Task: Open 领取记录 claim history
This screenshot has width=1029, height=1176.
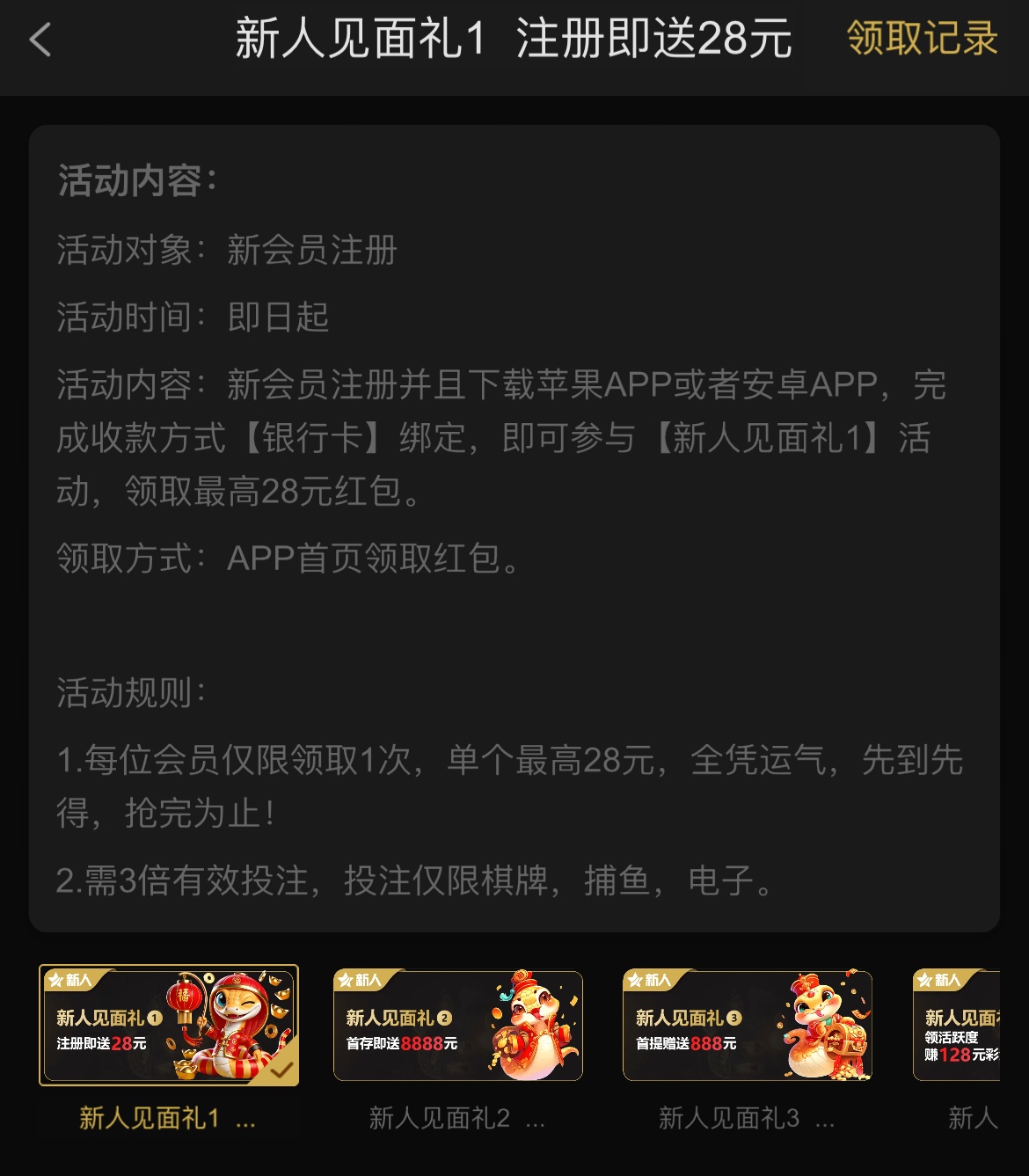Action: pyautogui.click(x=922, y=39)
